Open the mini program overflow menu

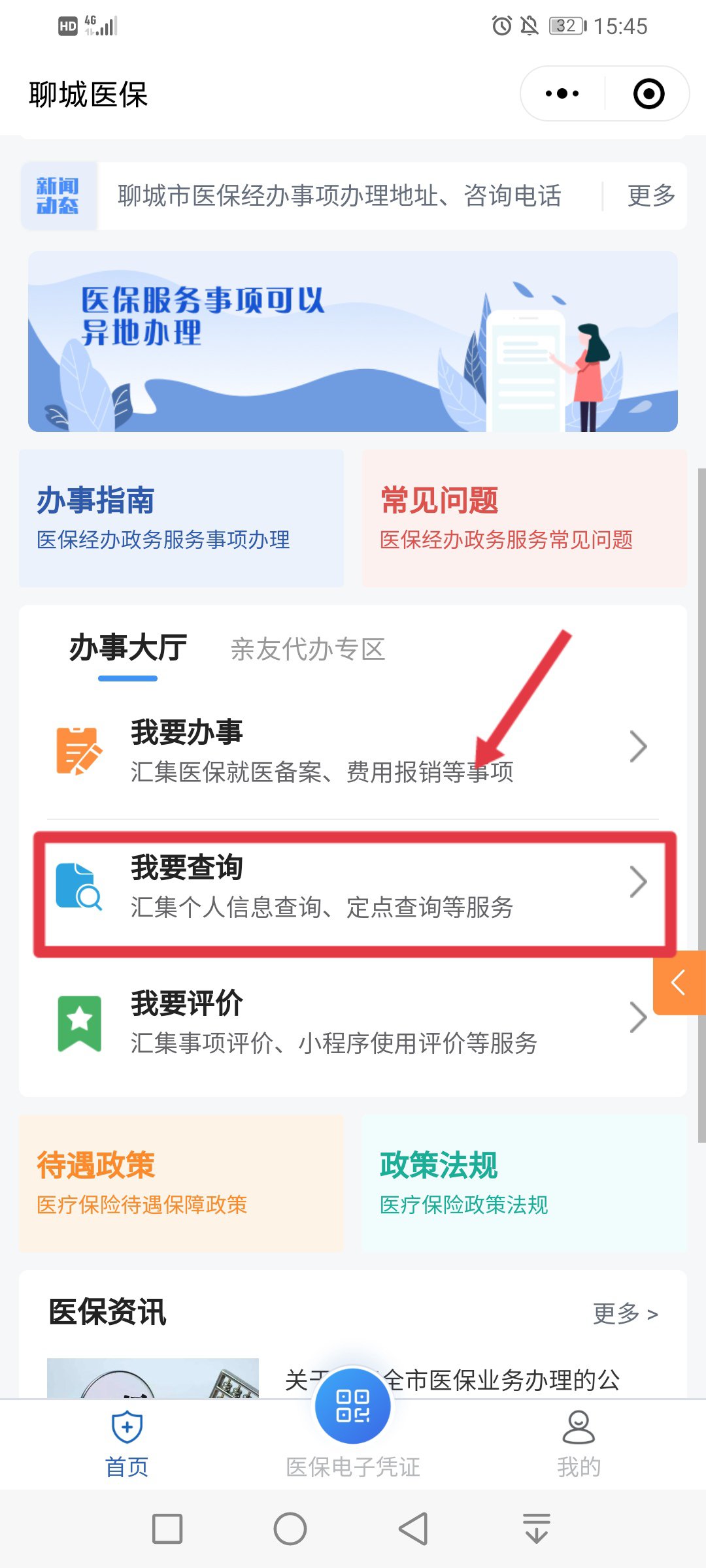562,93
